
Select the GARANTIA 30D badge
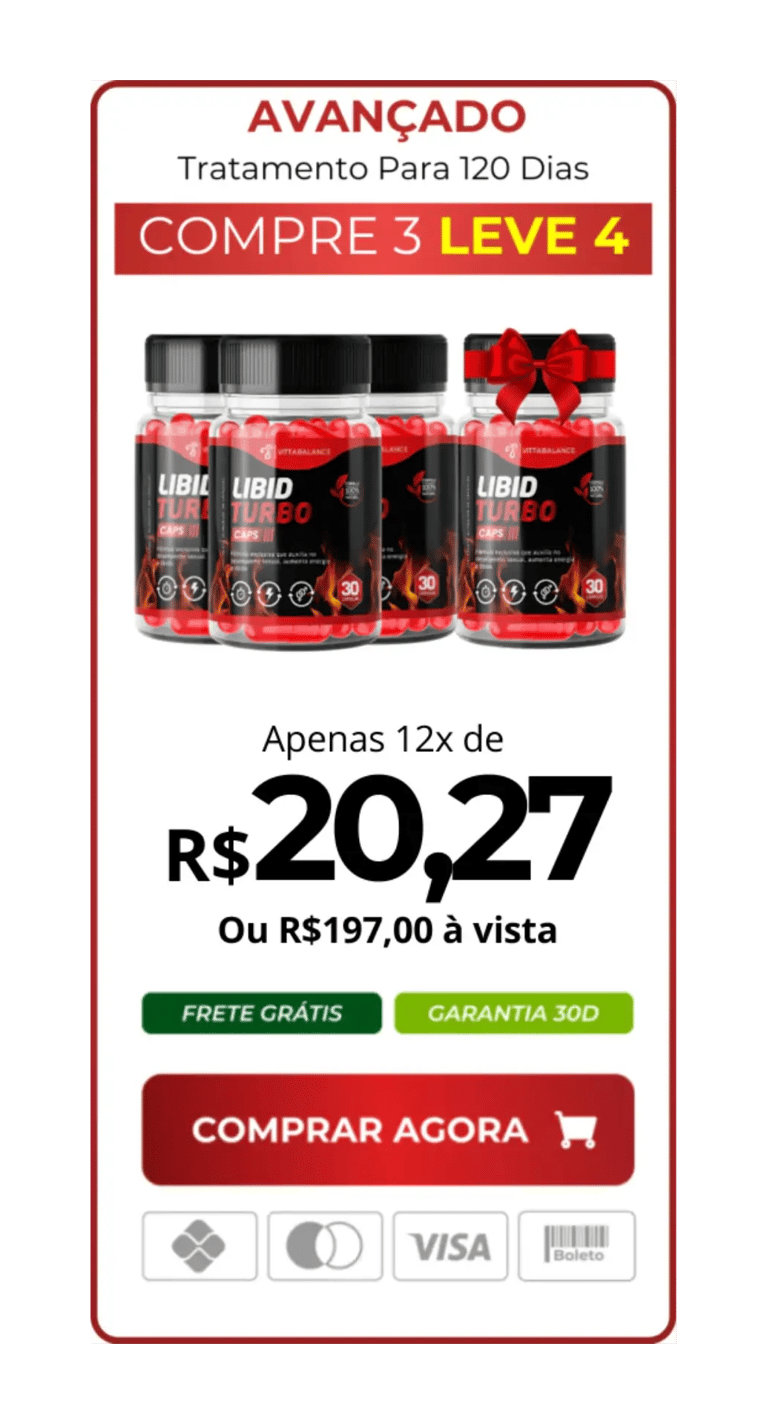[x=514, y=1013]
